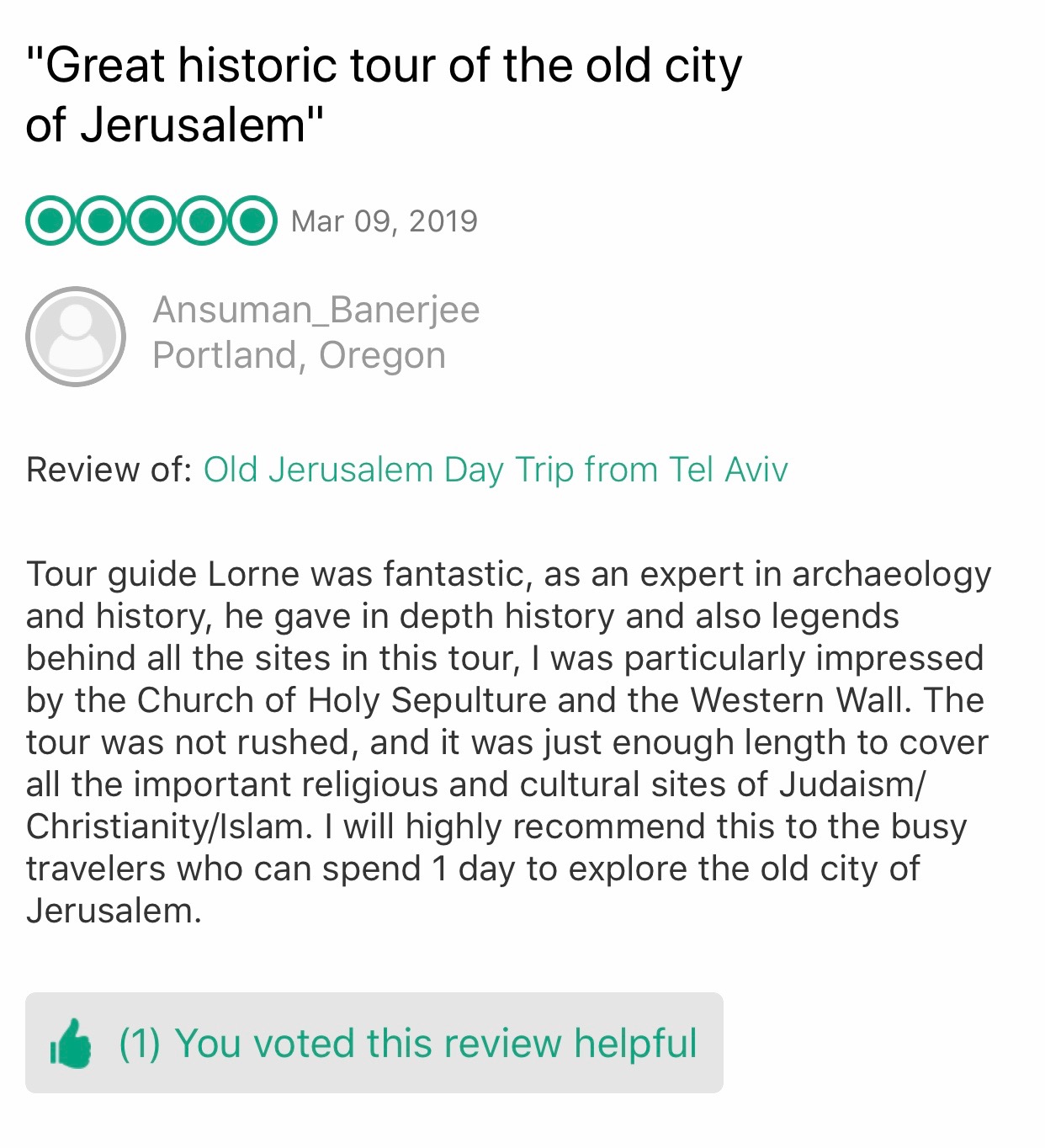Image resolution: width=1045 pixels, height=1148 pixels.
Task: Open the Old Jerusalem Day Trip link
Action: tap(495, 470)
